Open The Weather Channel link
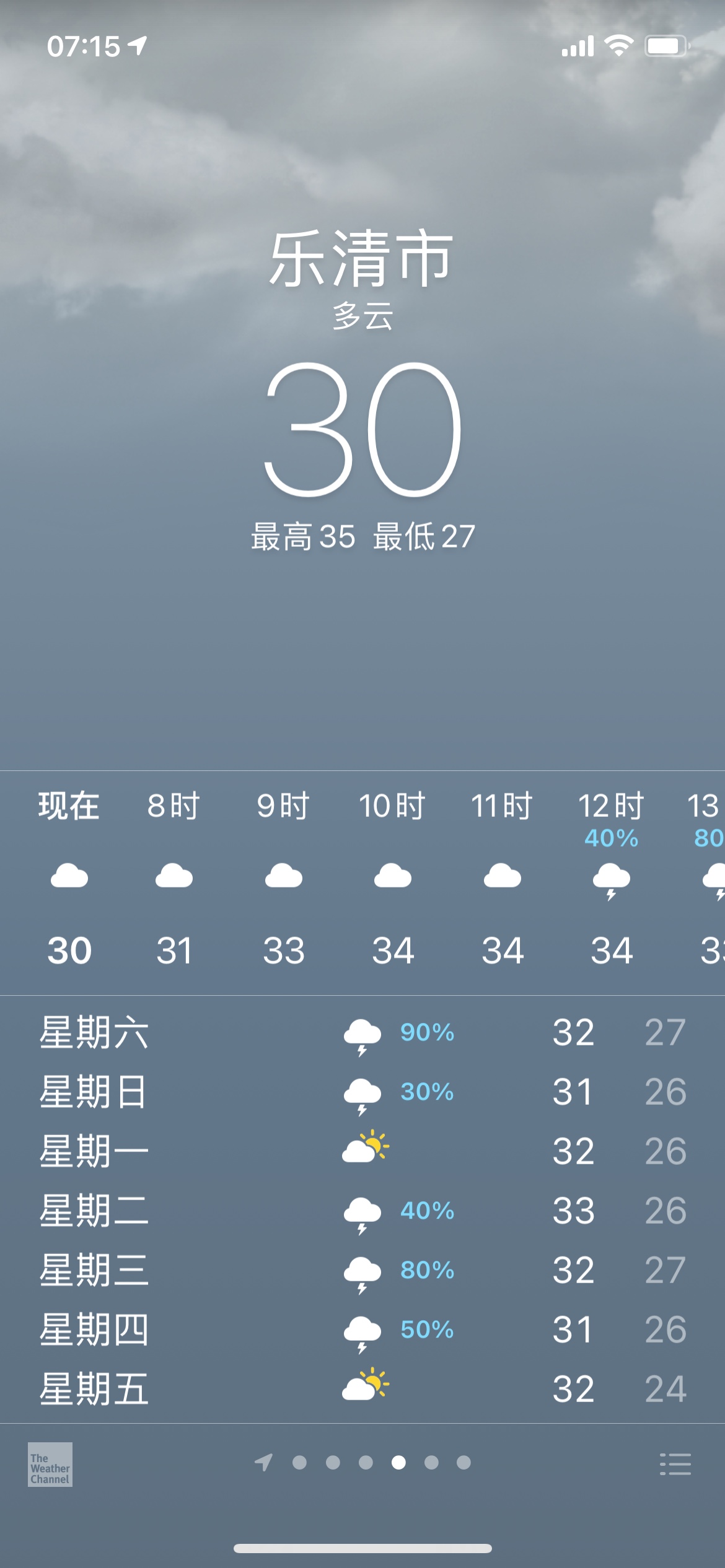 [50, 1465]
